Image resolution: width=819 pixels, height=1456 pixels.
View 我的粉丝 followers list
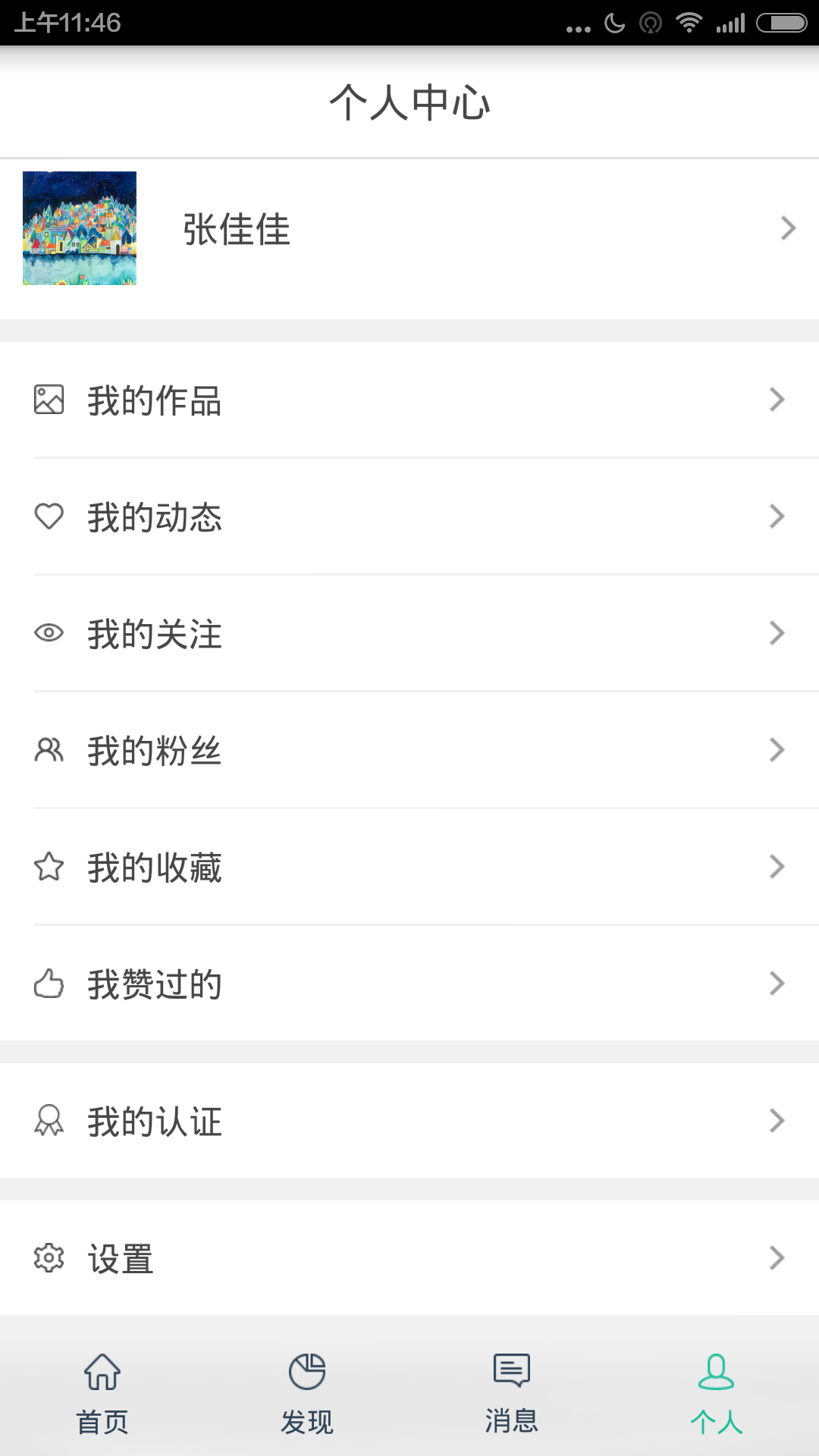click(409, 751)
